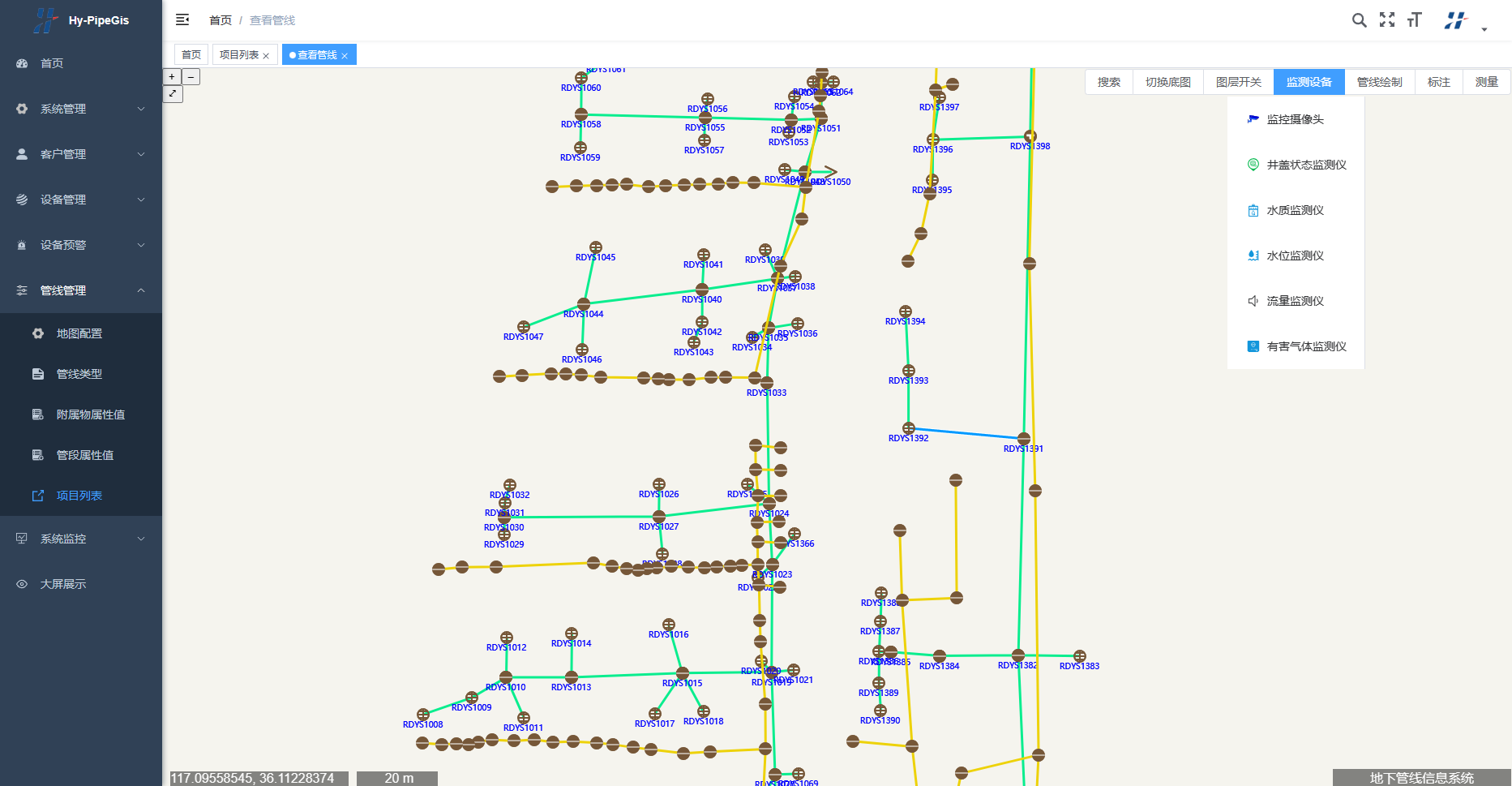The width and height of the screenshot is (1512, 786).
Task: Close the 查看管线 tab
Action: click(x=345, y=56)
